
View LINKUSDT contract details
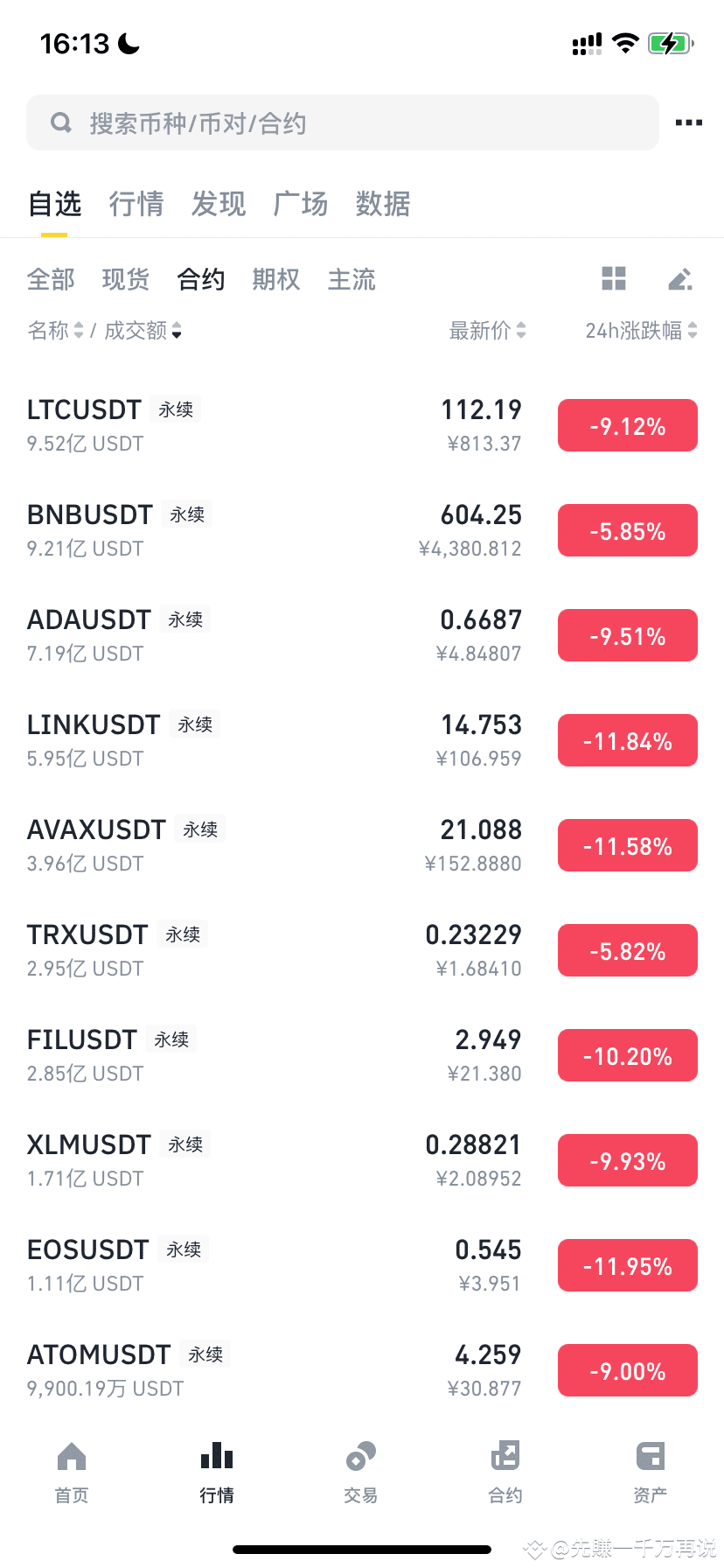click(362, 740)
